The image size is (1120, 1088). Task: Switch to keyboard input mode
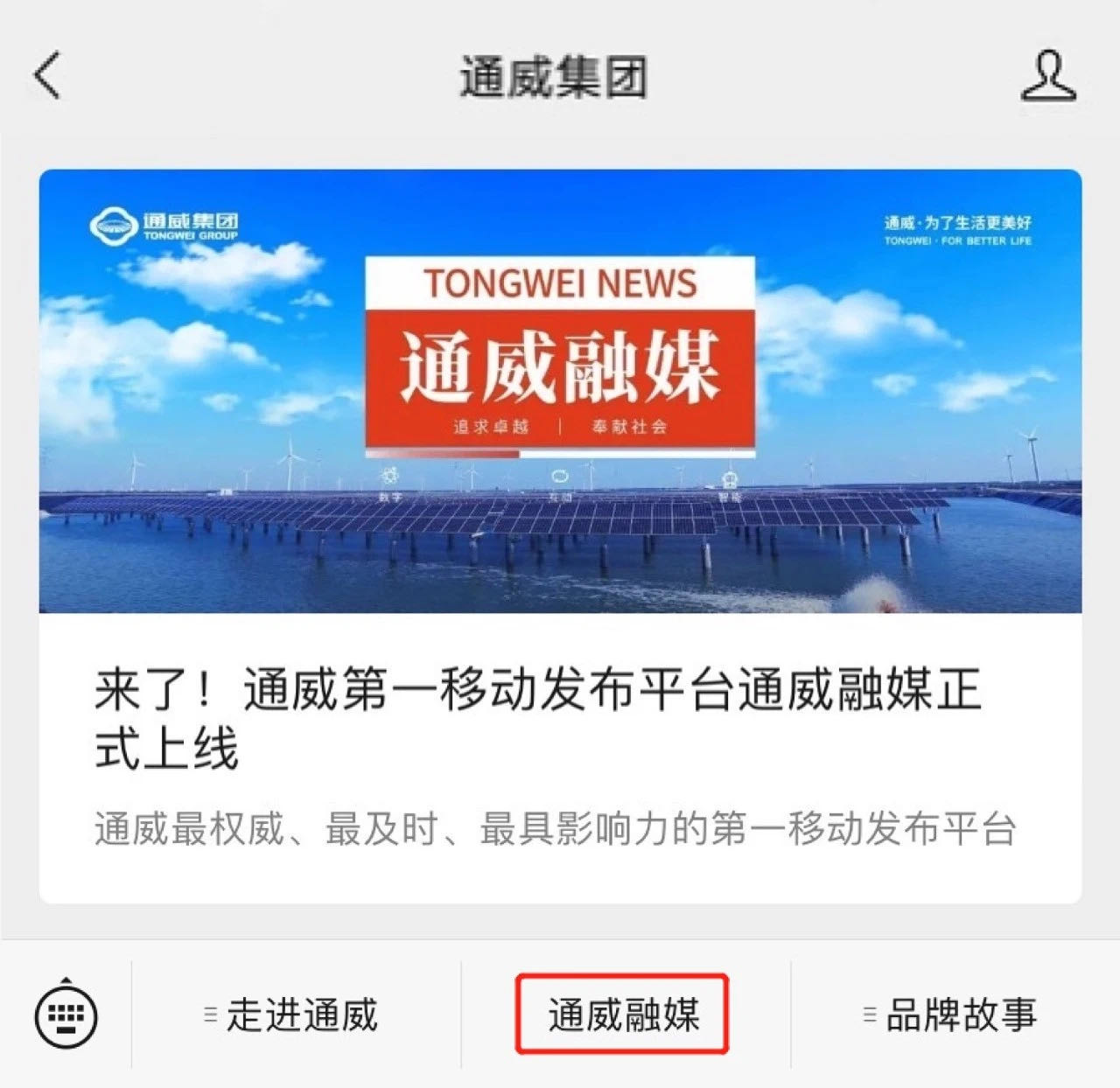click(66, 1015)
